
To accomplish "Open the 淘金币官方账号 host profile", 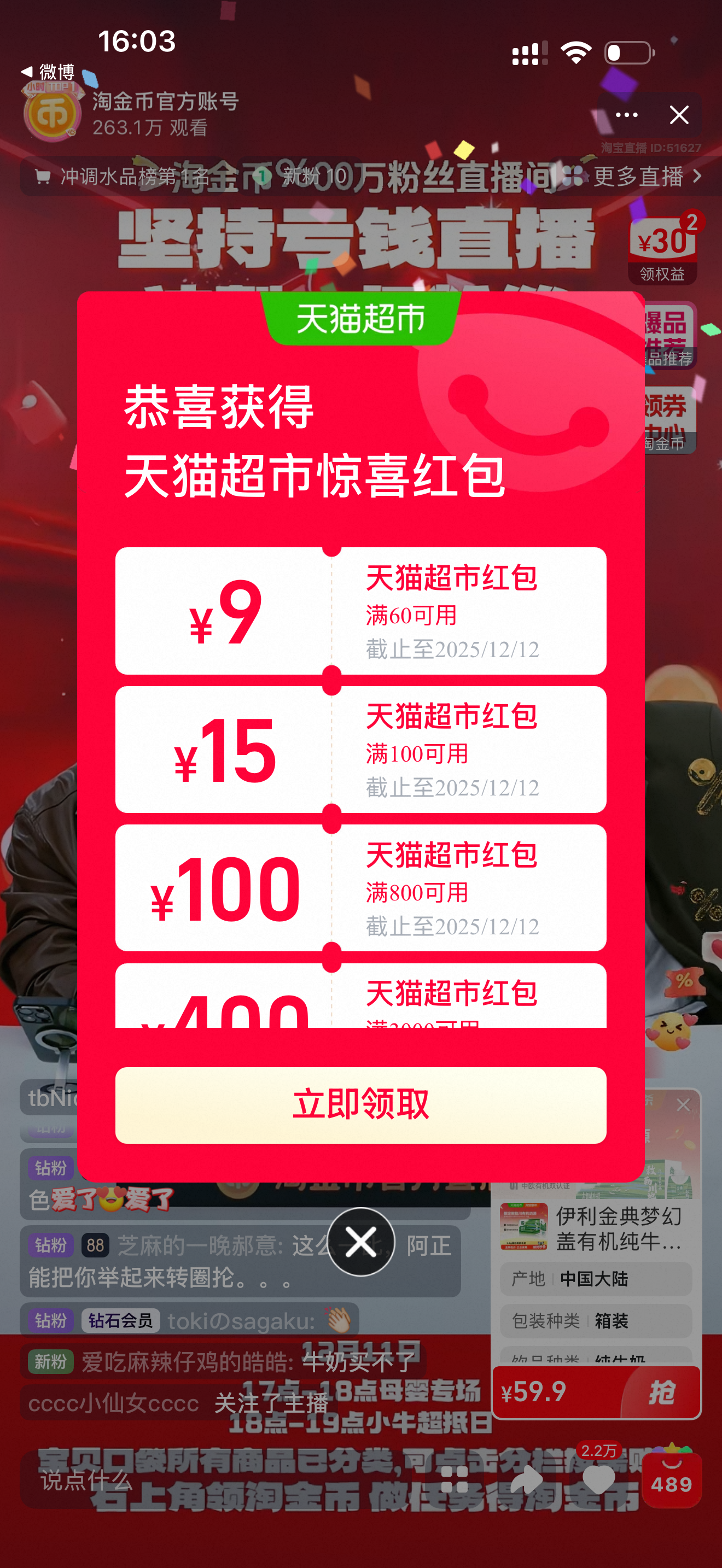I will [165, 113].
